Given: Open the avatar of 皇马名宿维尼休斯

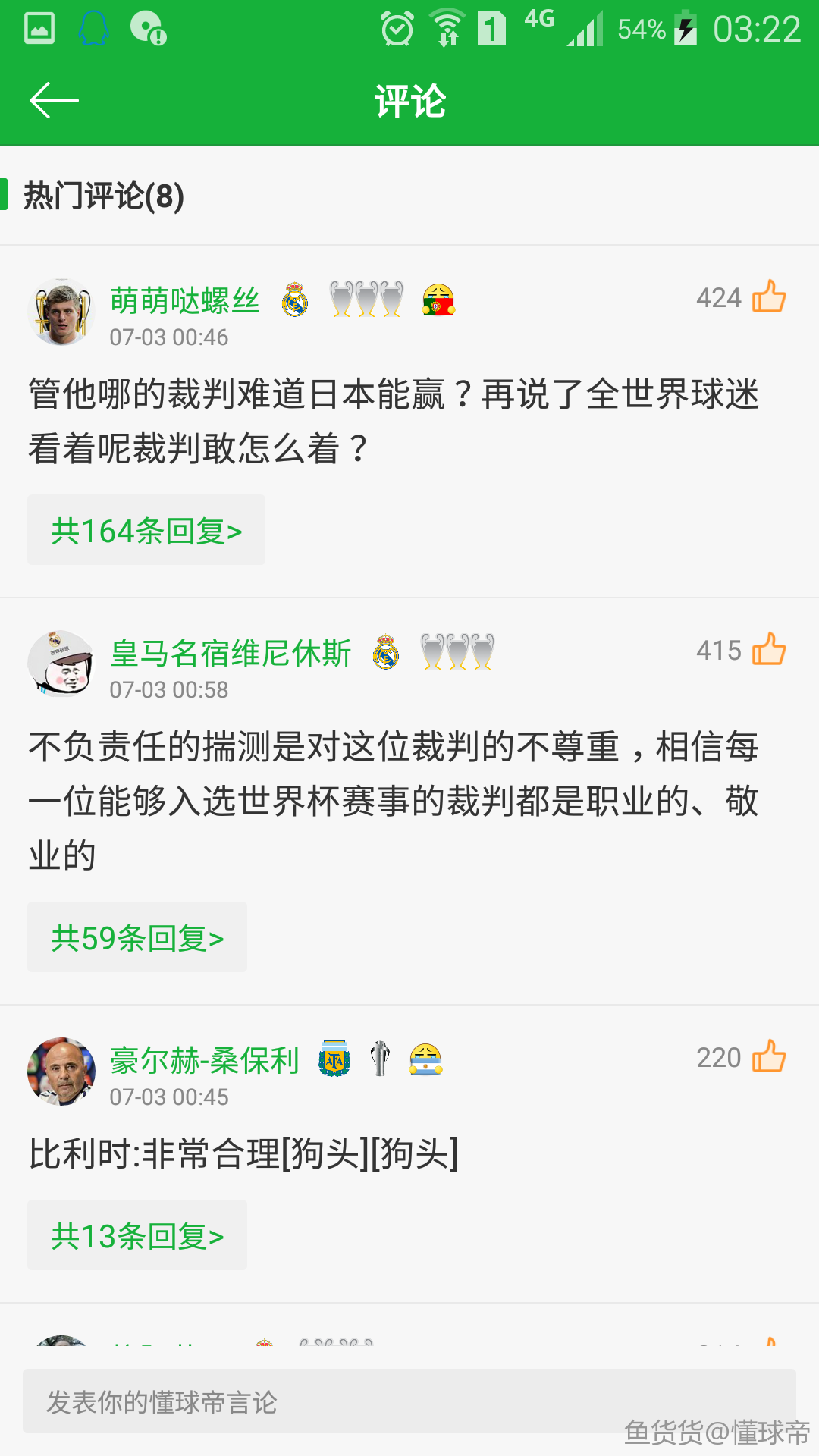Looking at the screenshot, I should click(61, 664).
